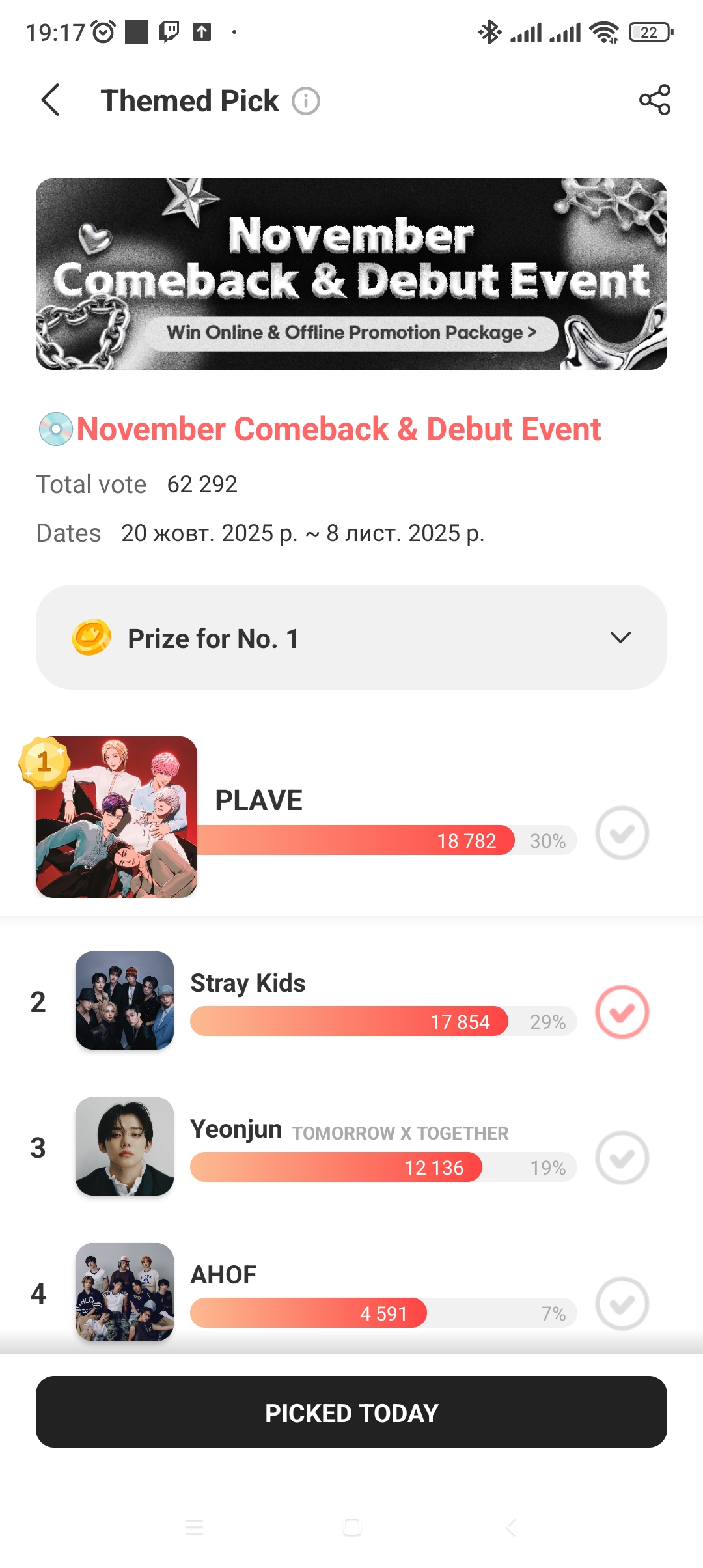Mark the AHOF vote checkmark
This screenshot has height=1568, width=703.
click(x=622, y=1304)
